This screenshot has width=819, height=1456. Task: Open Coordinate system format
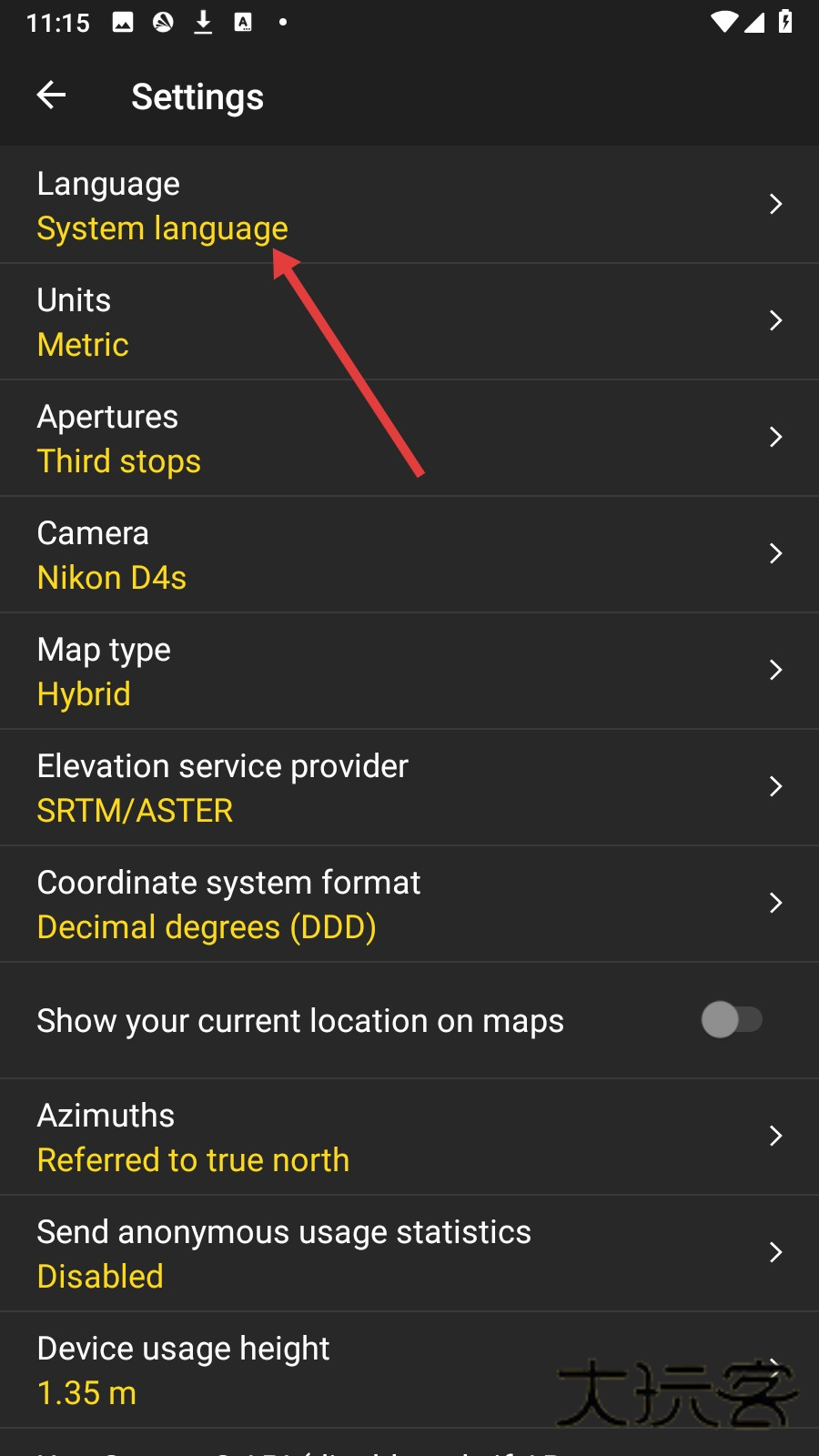409,904
